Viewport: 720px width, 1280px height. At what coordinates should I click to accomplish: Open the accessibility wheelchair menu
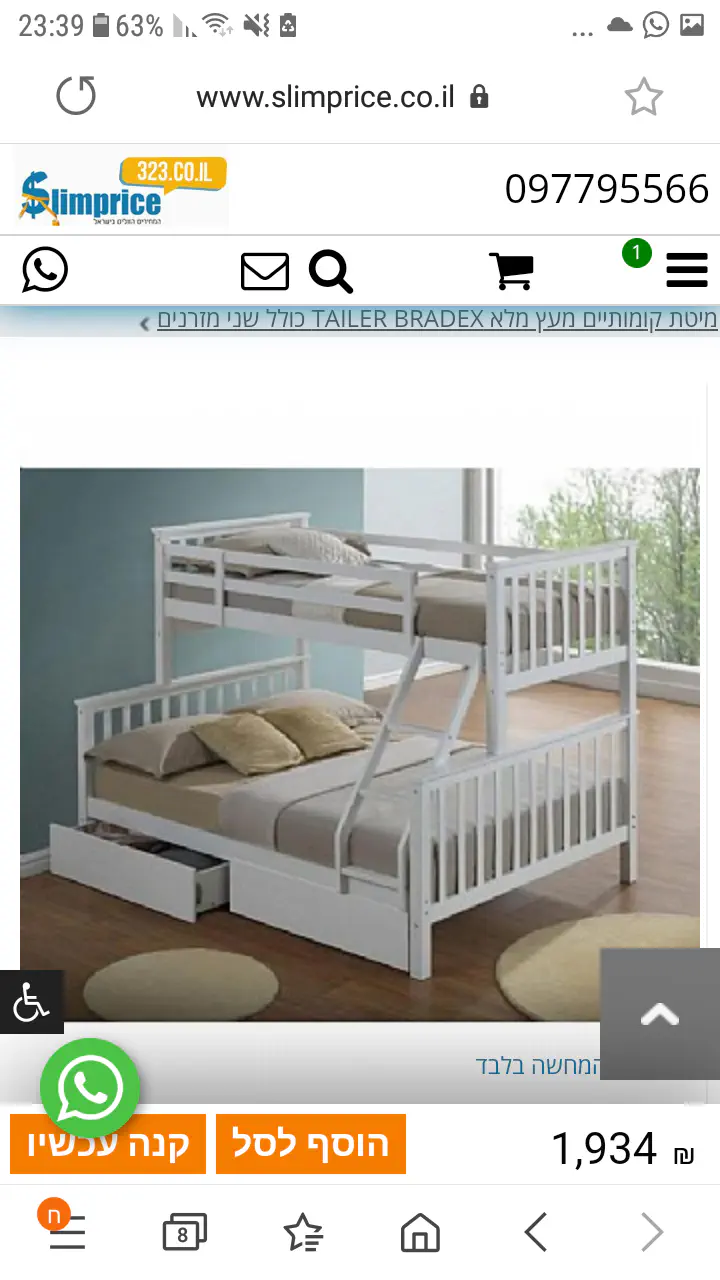pos(30,1002)
